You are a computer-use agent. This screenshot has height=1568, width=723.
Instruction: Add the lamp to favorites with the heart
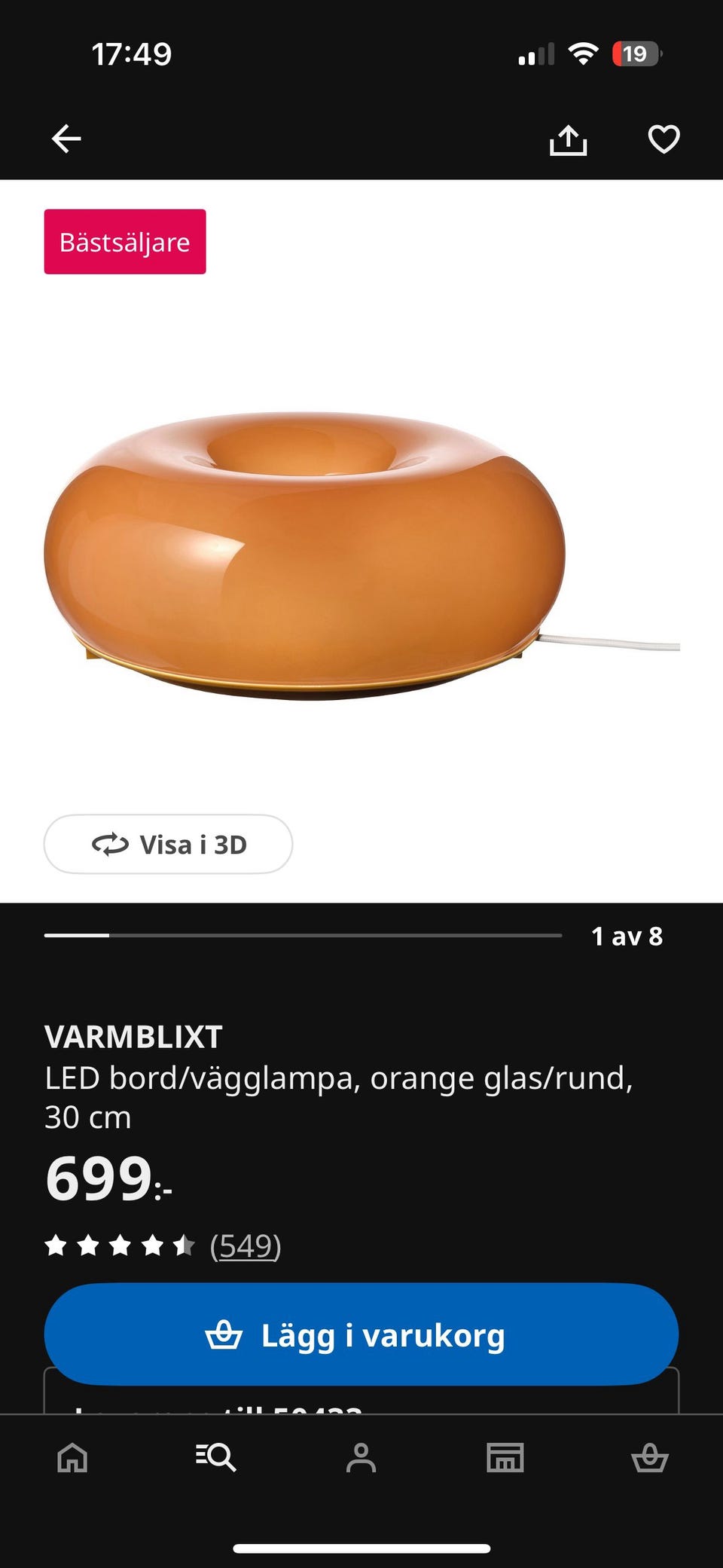(664, 139)
